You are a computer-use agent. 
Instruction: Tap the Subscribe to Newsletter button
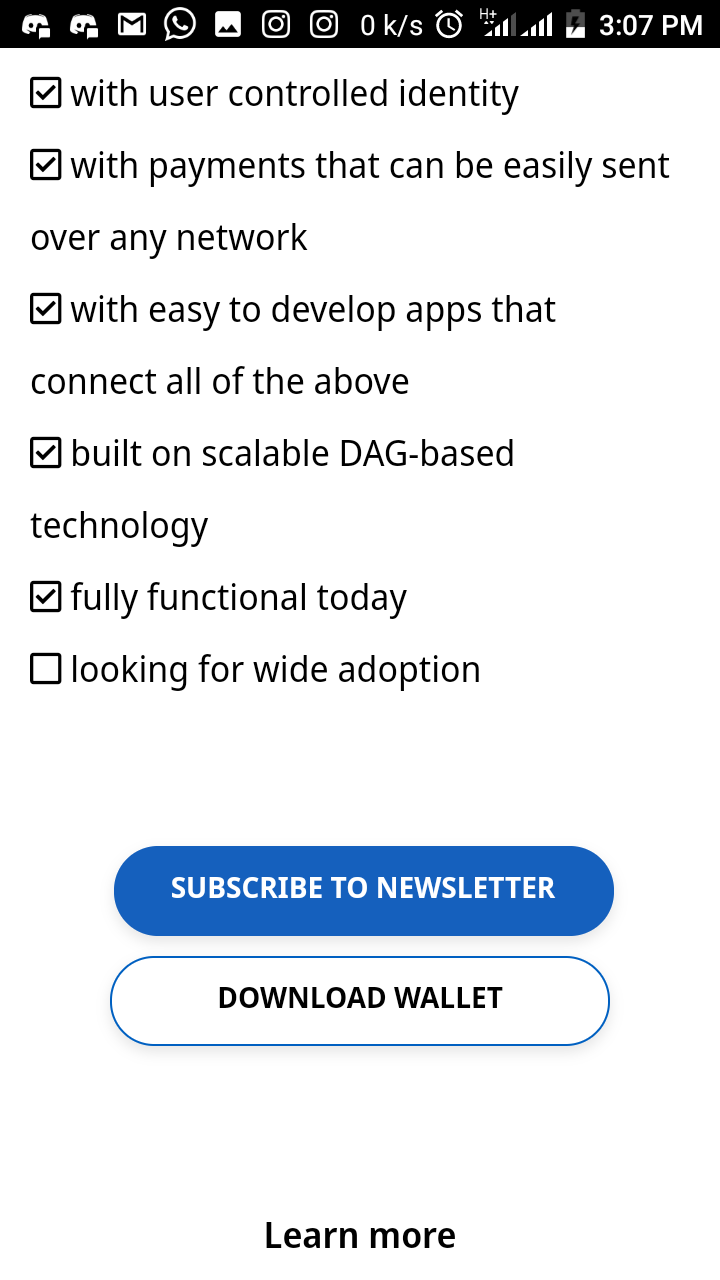(x=363, y=890)
